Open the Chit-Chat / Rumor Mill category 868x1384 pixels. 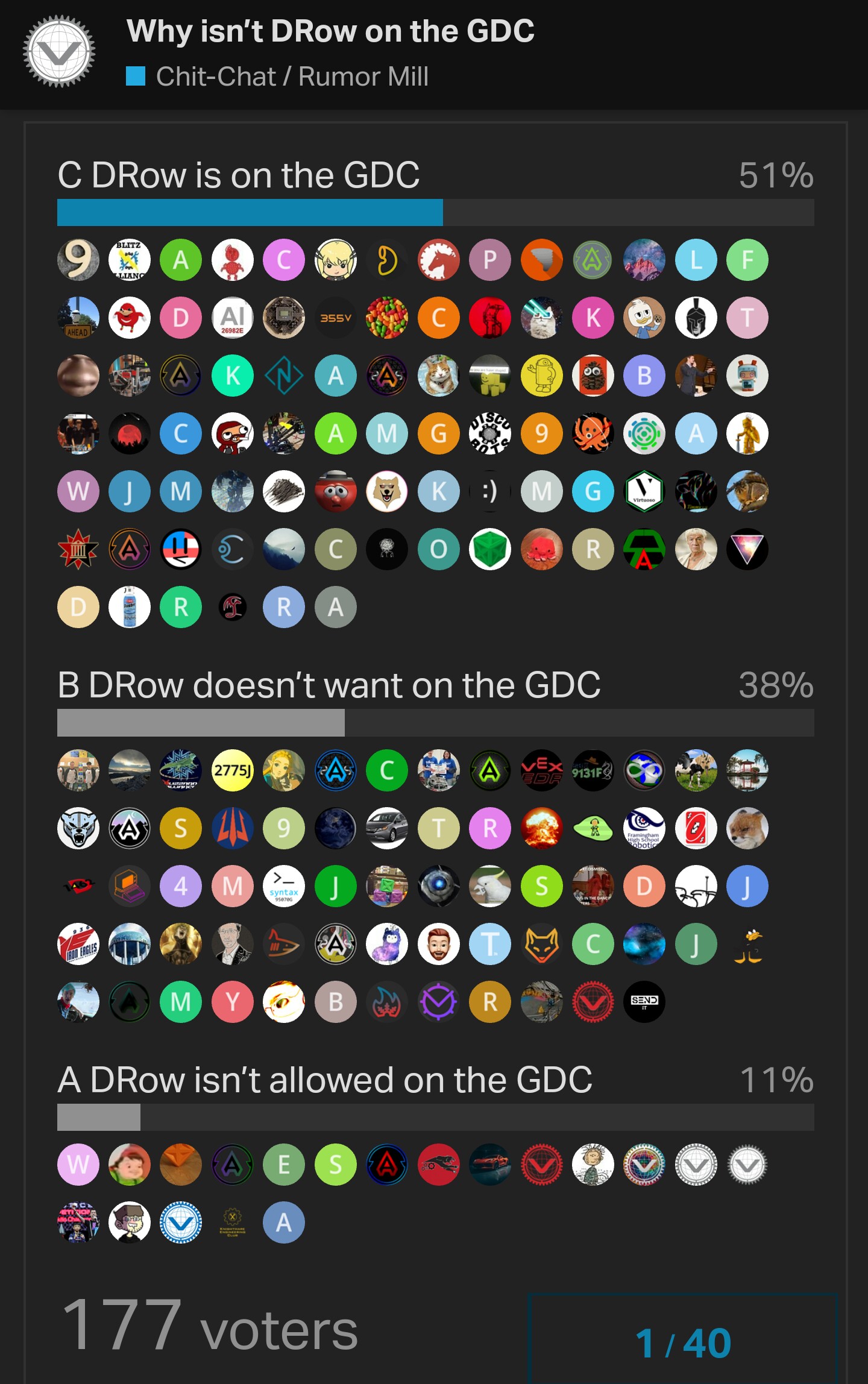[x=292, y=77]
